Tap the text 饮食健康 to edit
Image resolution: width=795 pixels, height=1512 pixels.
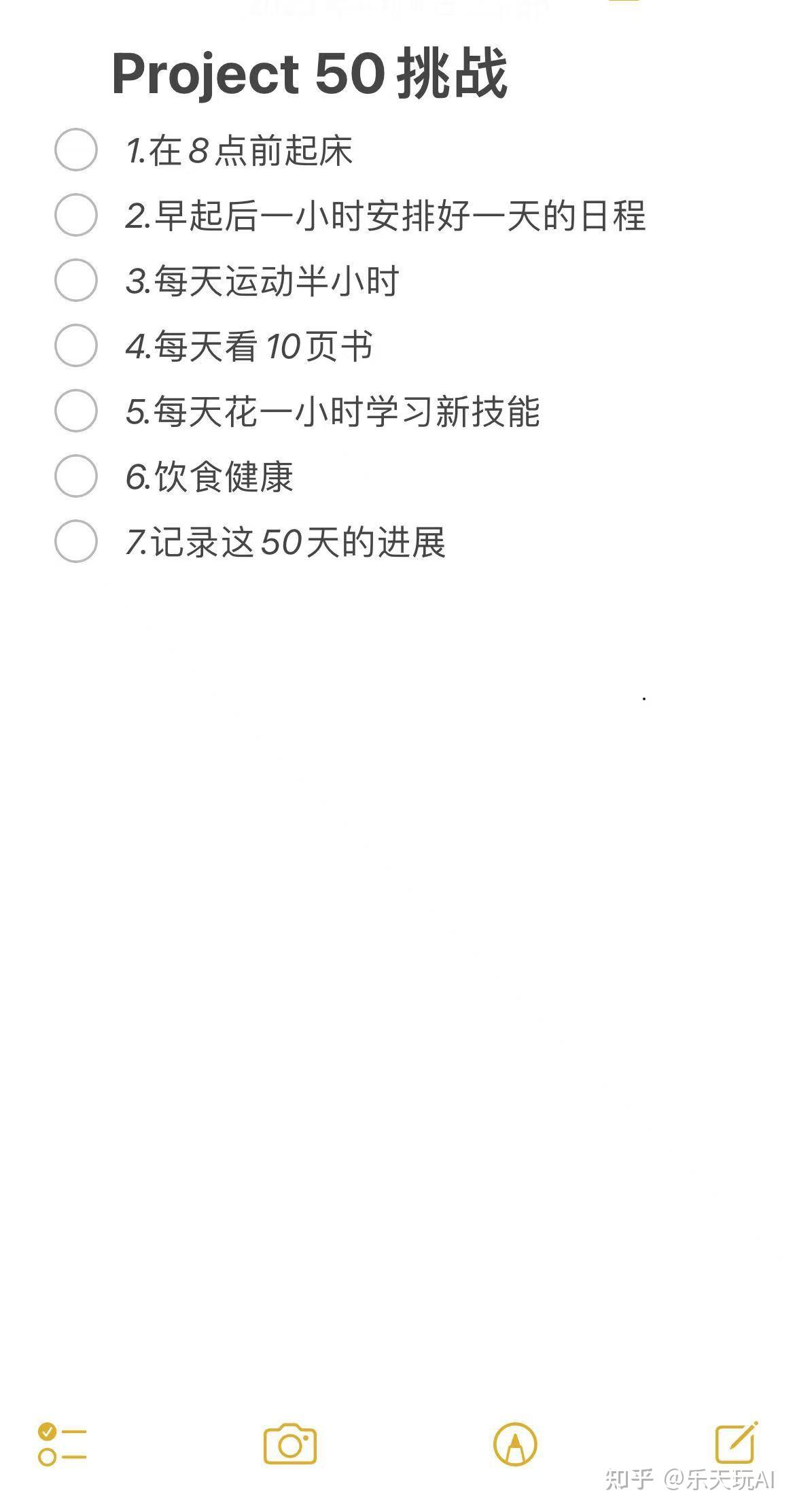coord(211,478)
